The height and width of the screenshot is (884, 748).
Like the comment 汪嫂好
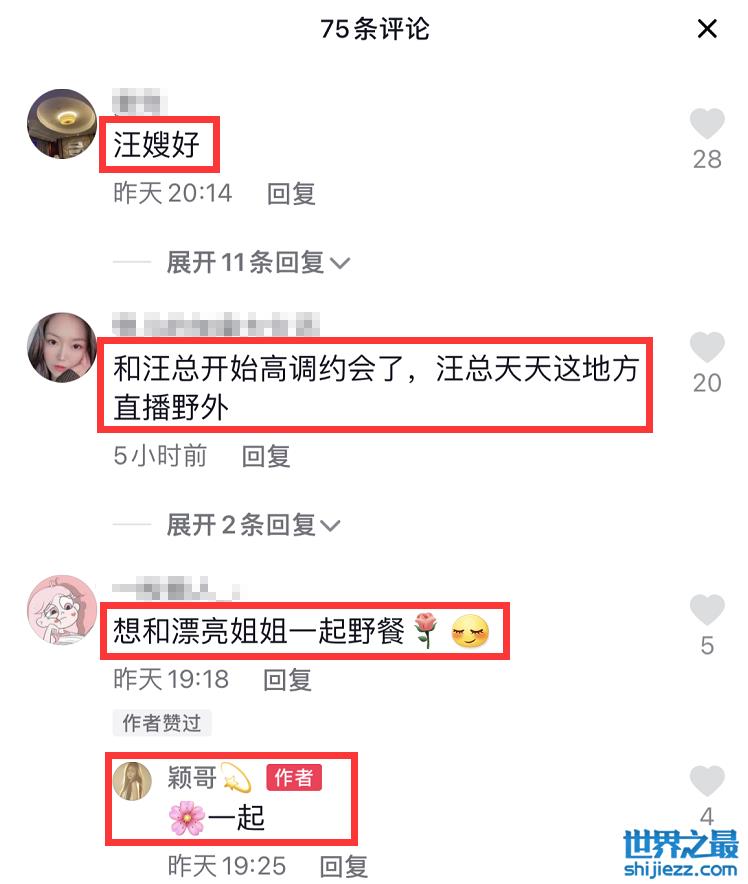coord(707,125)
